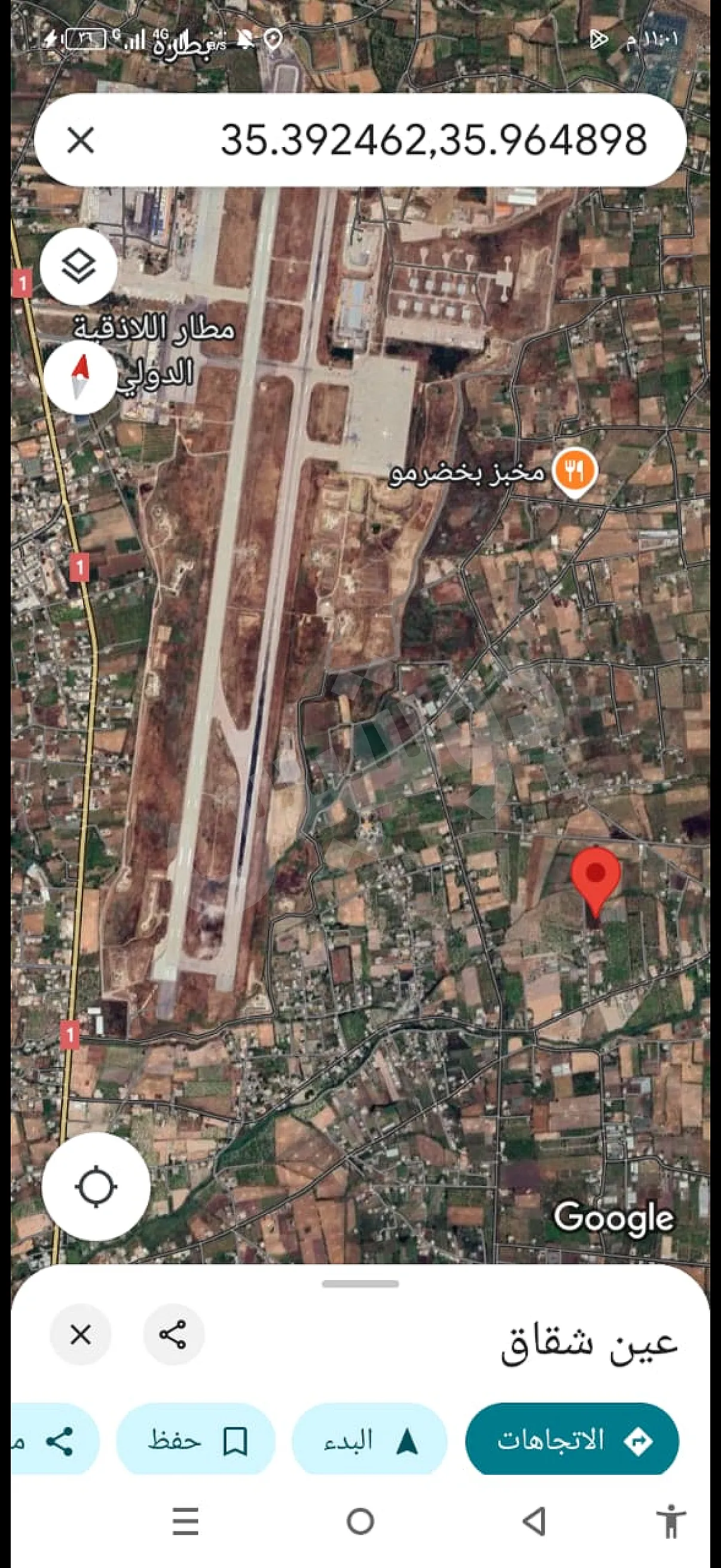Save place using حفظ button

coord(196,1441)
